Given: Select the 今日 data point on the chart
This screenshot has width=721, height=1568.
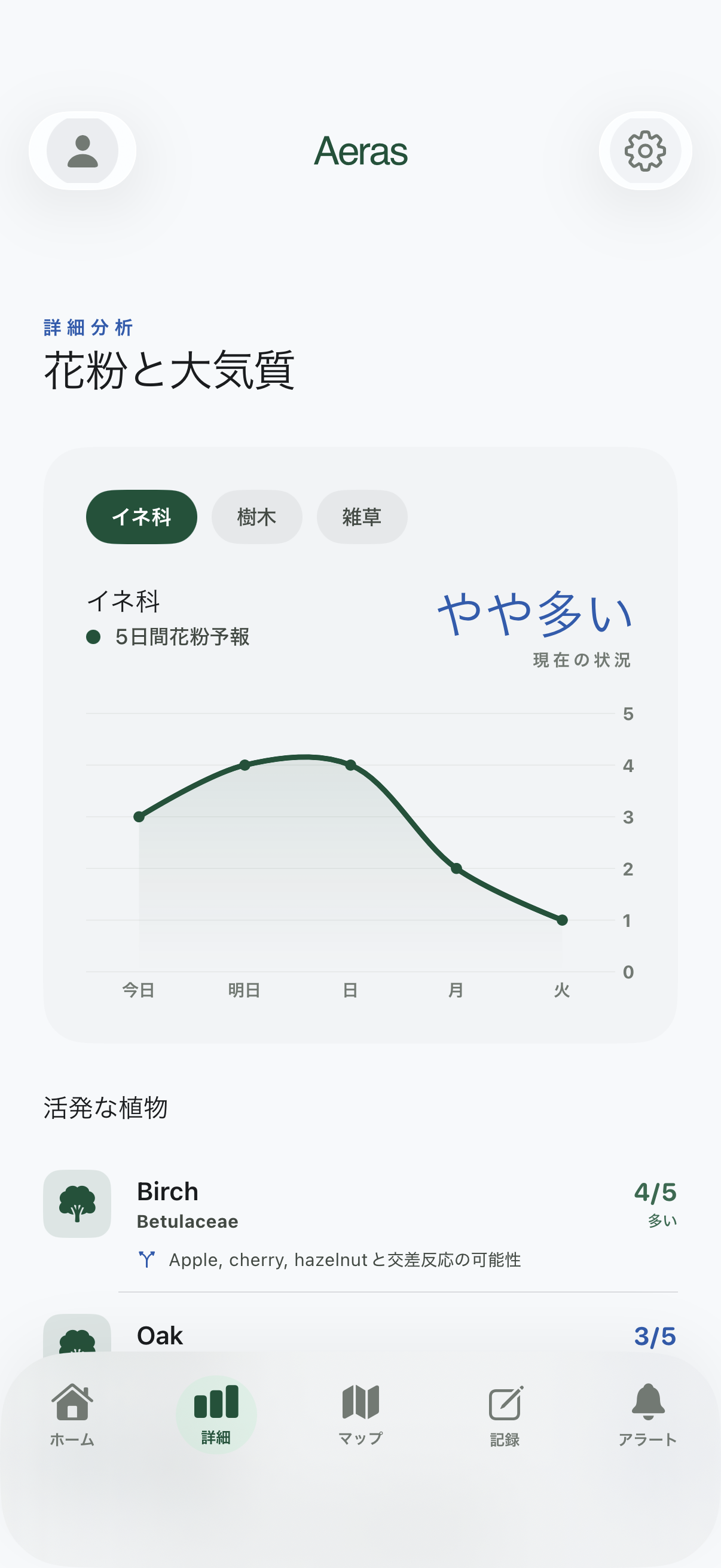Looking at the screenshot, I should pos(139,816).
